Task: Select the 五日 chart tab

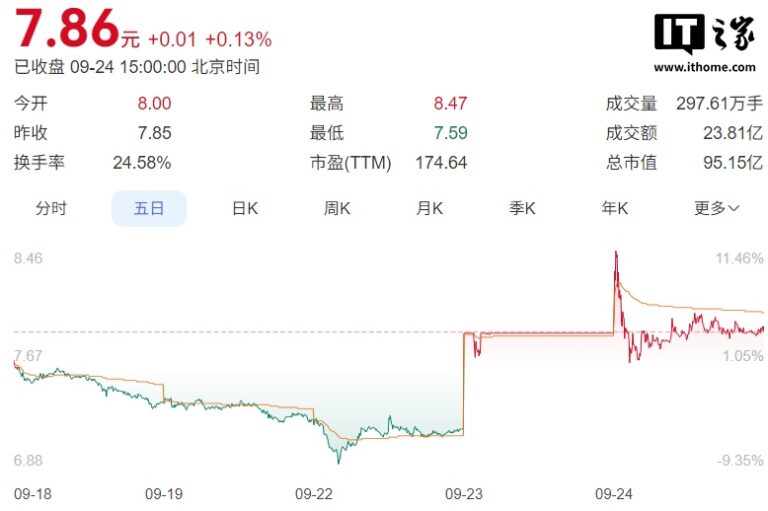Action: 148,208
